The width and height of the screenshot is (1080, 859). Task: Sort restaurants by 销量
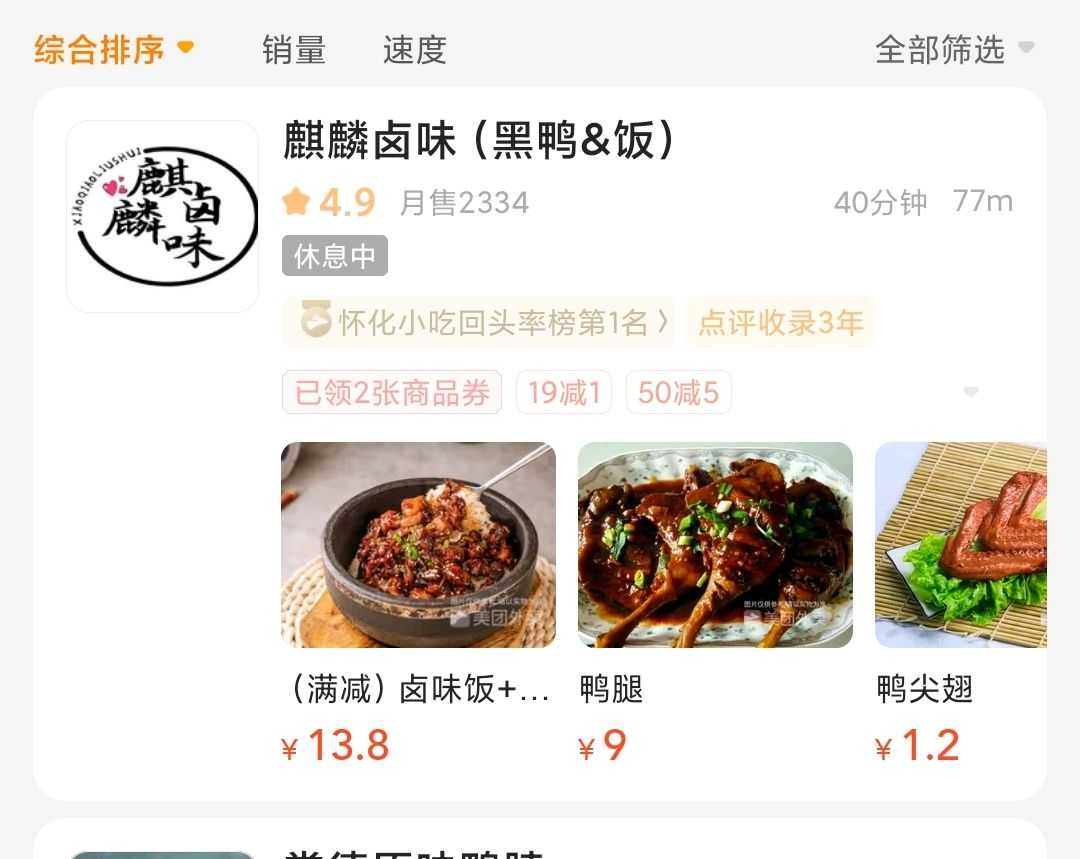click(x=293, y=49)
